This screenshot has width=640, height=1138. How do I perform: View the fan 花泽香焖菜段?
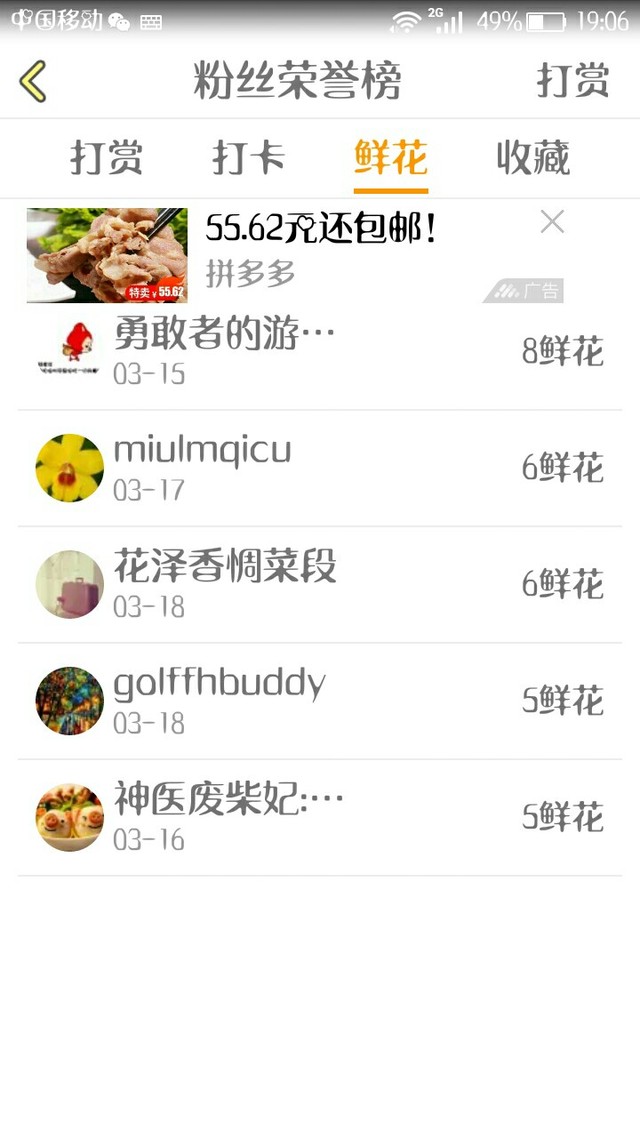click(320, 584)
